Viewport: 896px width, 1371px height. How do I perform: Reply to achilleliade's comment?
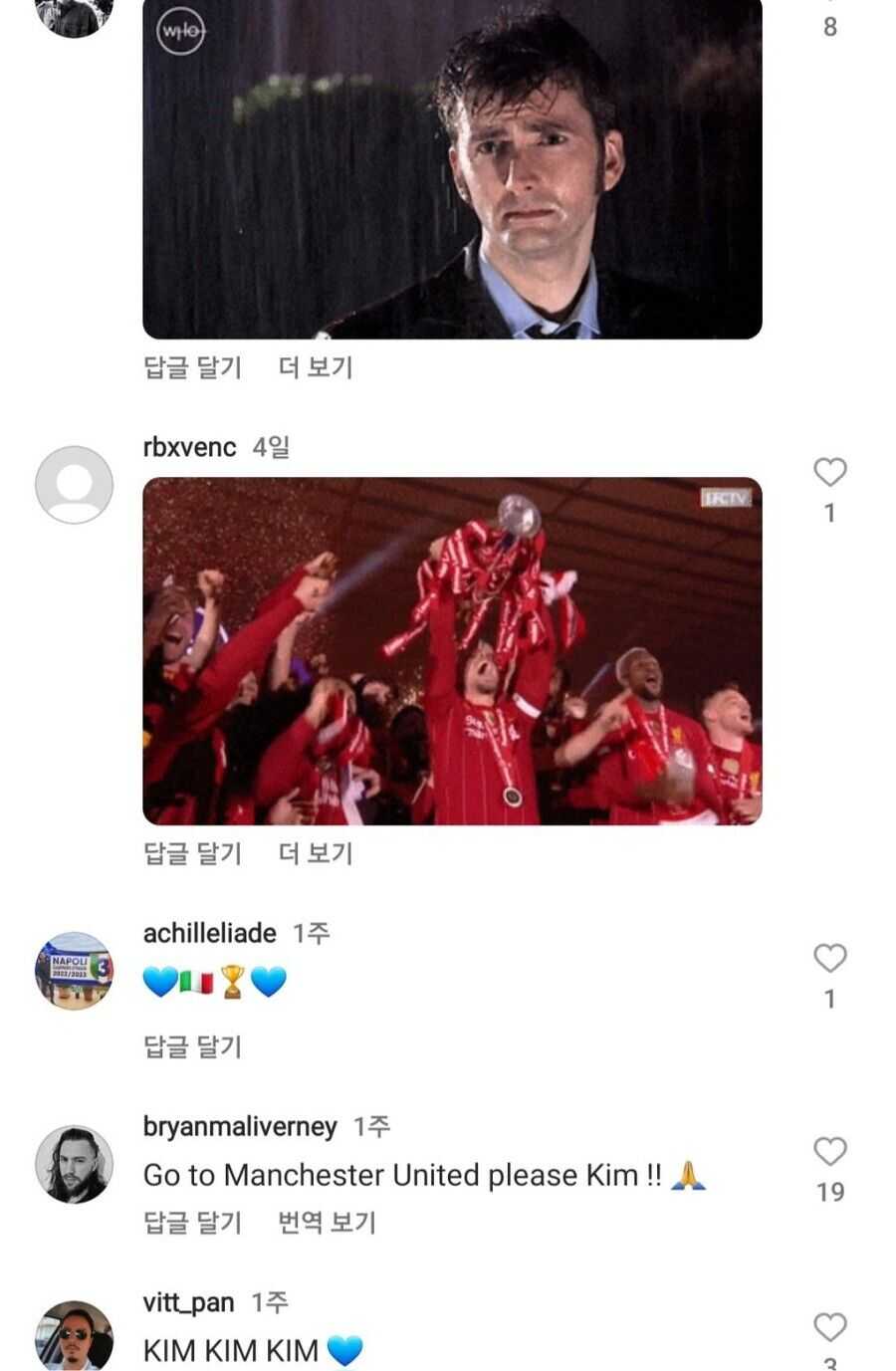(x=192, y=1046)
